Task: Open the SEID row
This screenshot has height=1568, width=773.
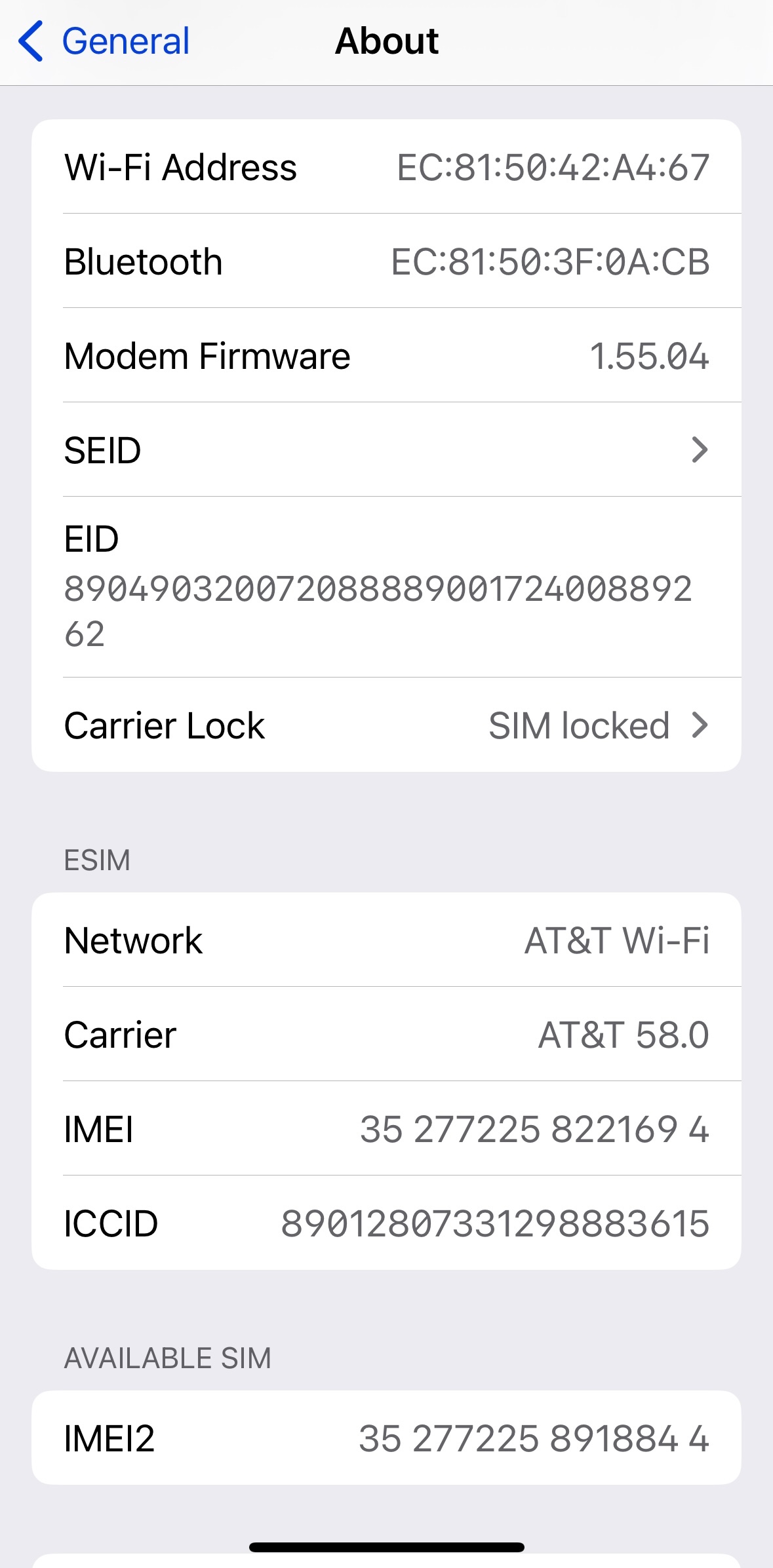Action: pos(386,450)
